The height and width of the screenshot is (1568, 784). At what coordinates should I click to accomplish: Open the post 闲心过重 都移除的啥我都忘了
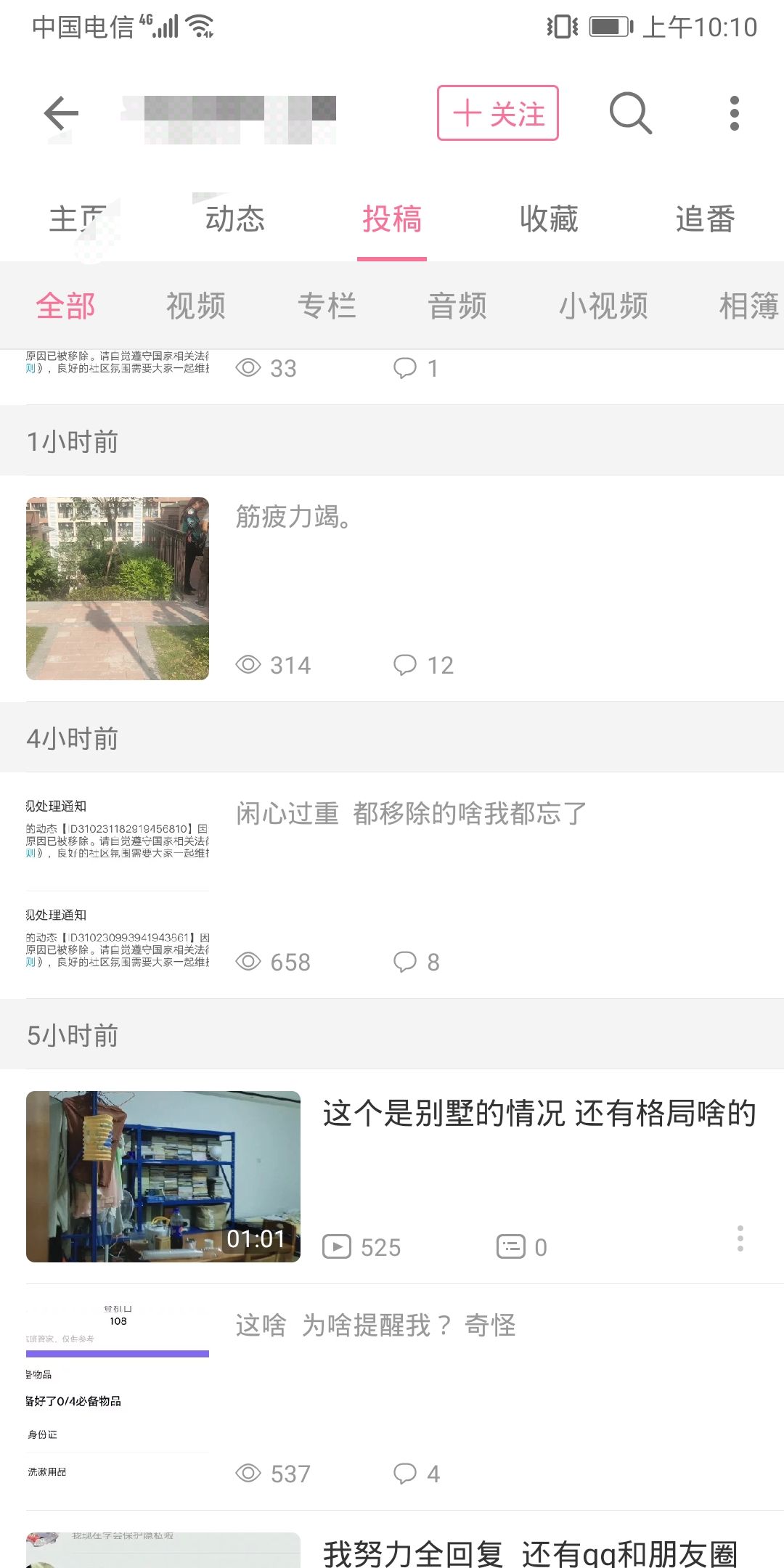(392, 886)
